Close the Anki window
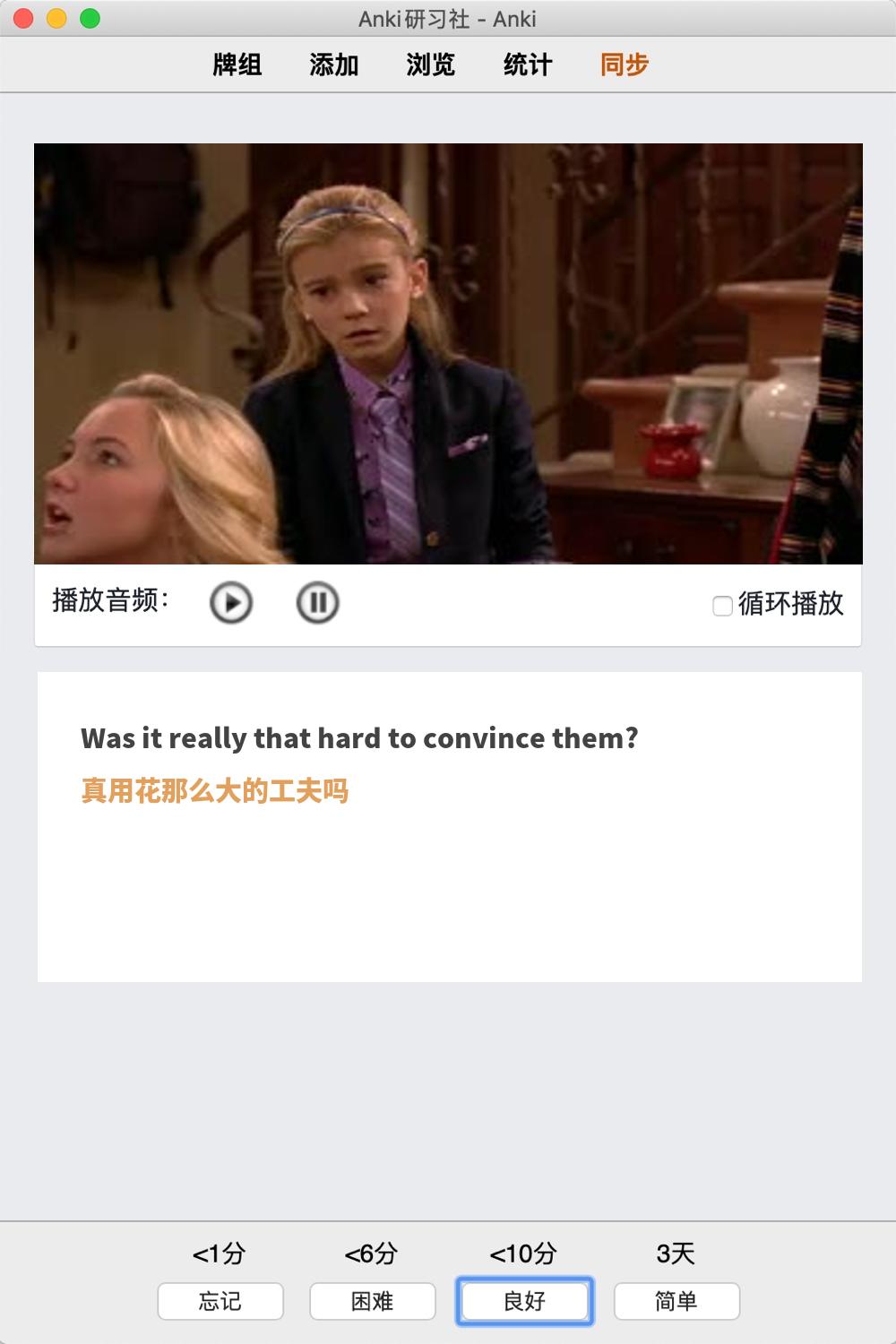Screen dimensions: 896x1344 point(24,18)
